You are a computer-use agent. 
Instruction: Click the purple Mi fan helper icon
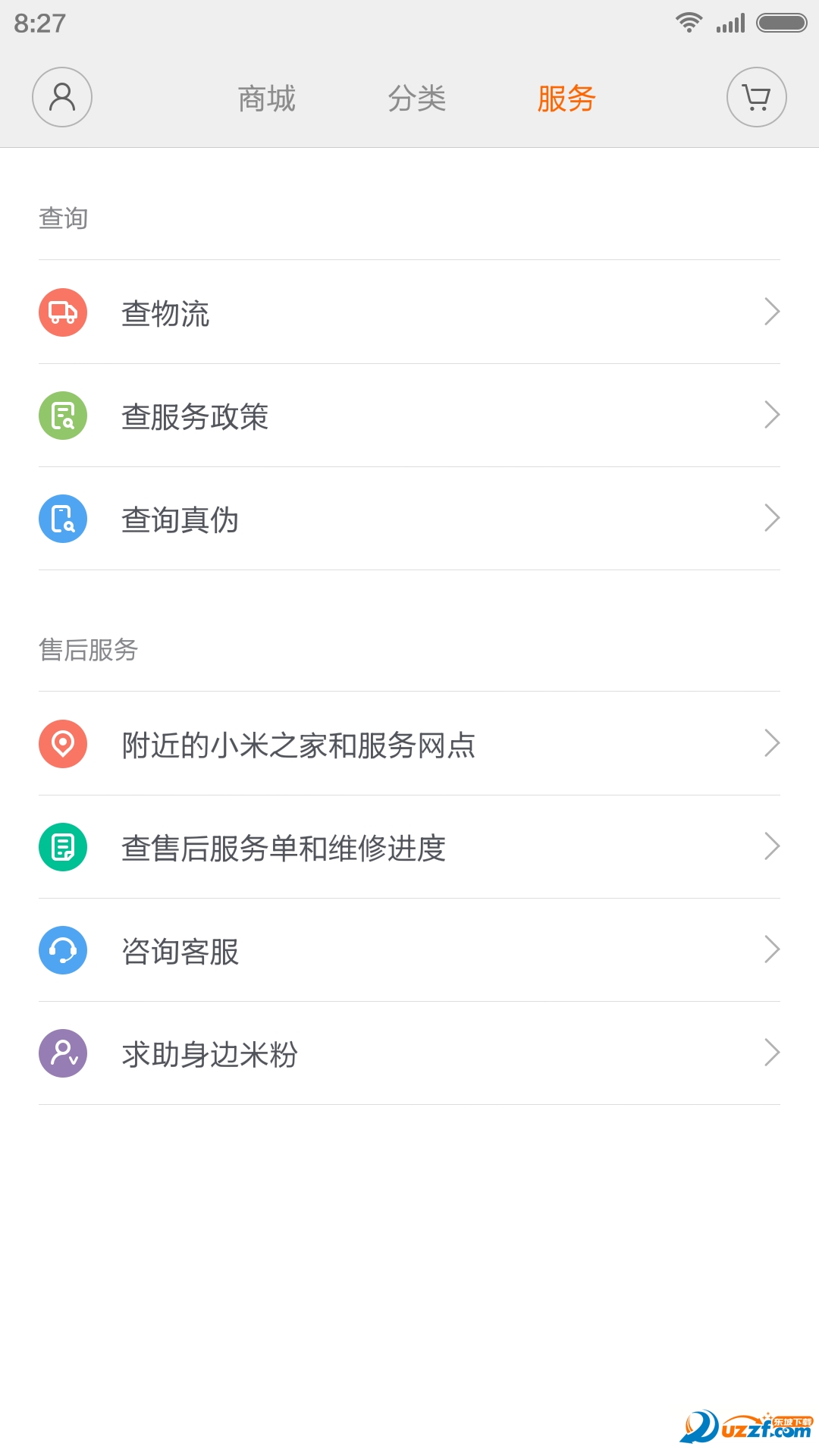tap(63, 1053)
